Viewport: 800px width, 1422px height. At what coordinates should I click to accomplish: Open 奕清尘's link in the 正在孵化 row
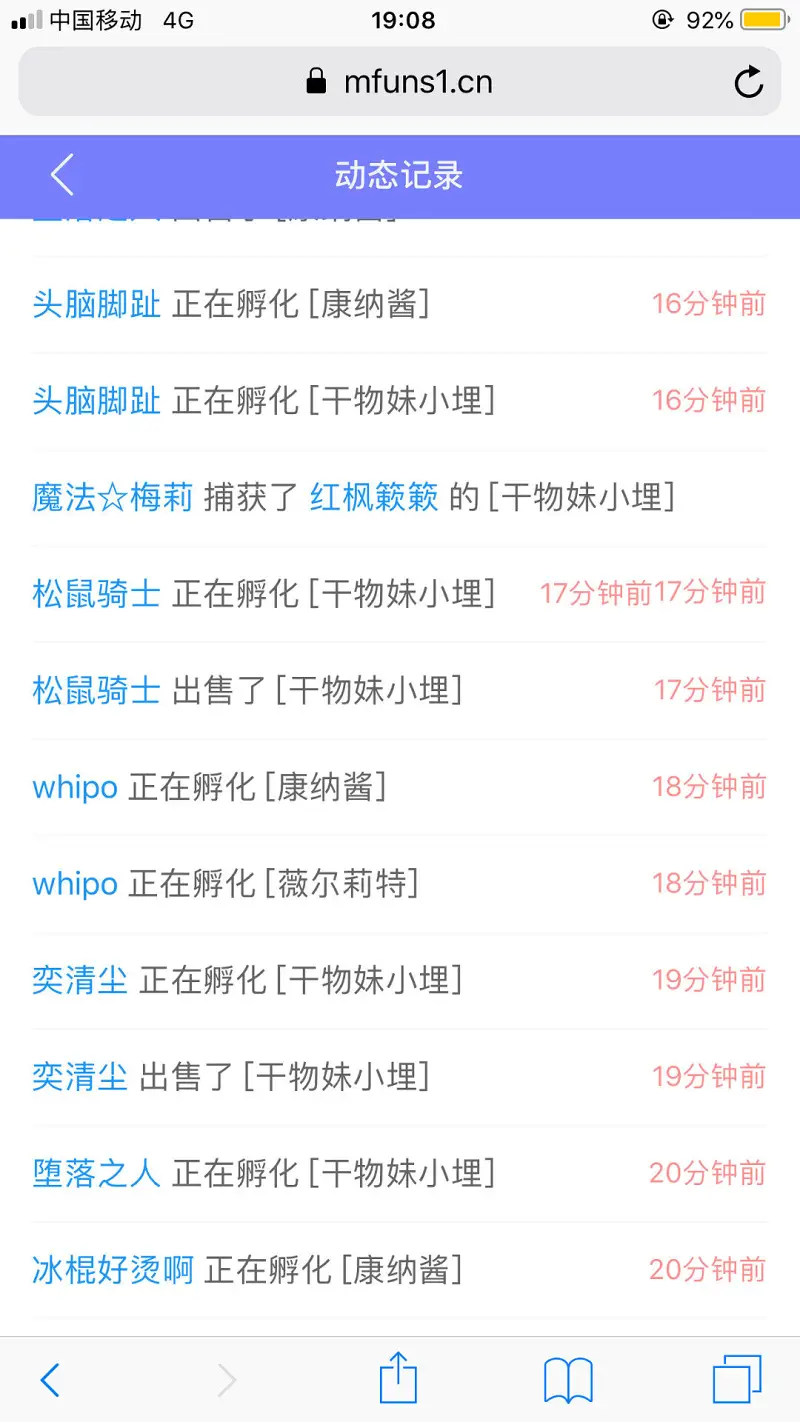(x=80, y=980)
